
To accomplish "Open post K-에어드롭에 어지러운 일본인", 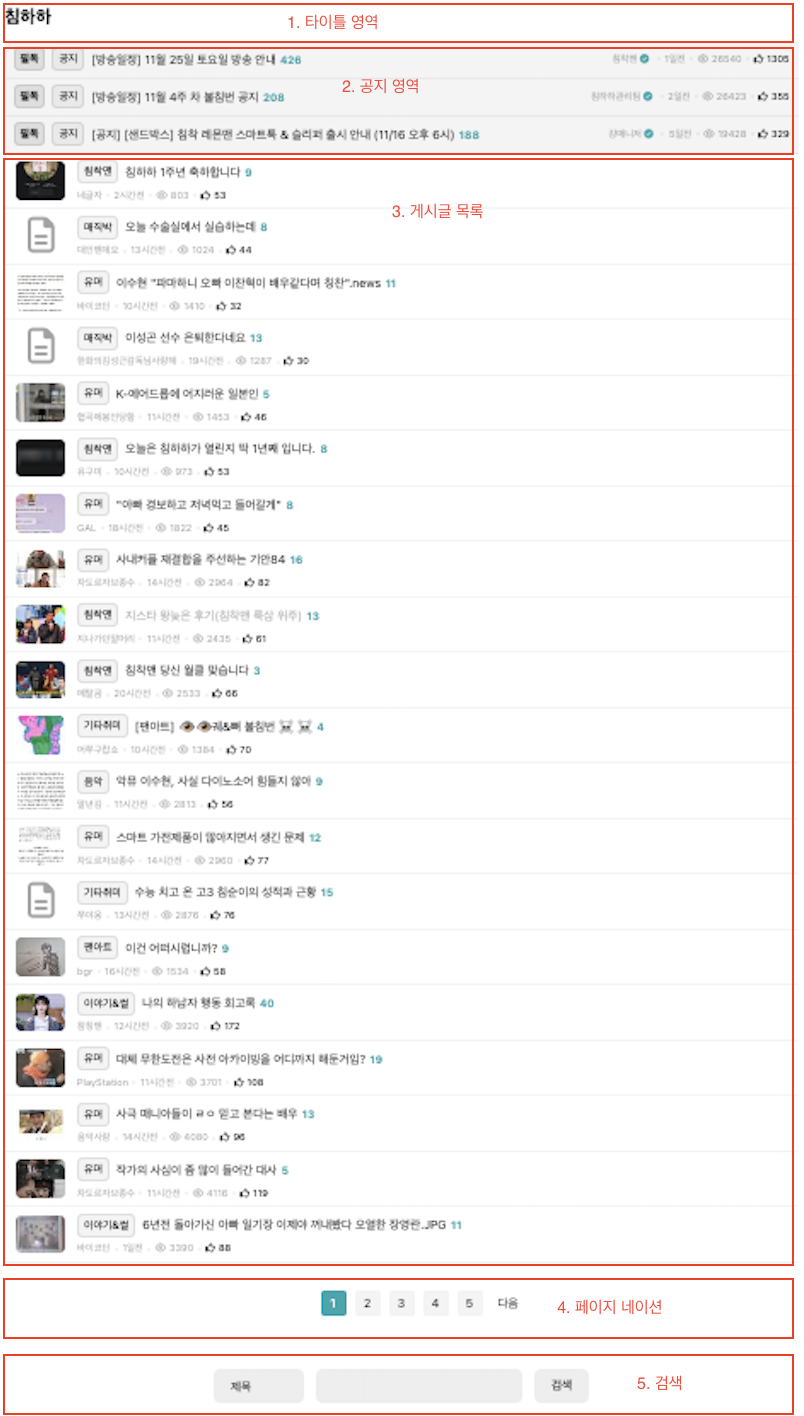I will tap(186, 394).
